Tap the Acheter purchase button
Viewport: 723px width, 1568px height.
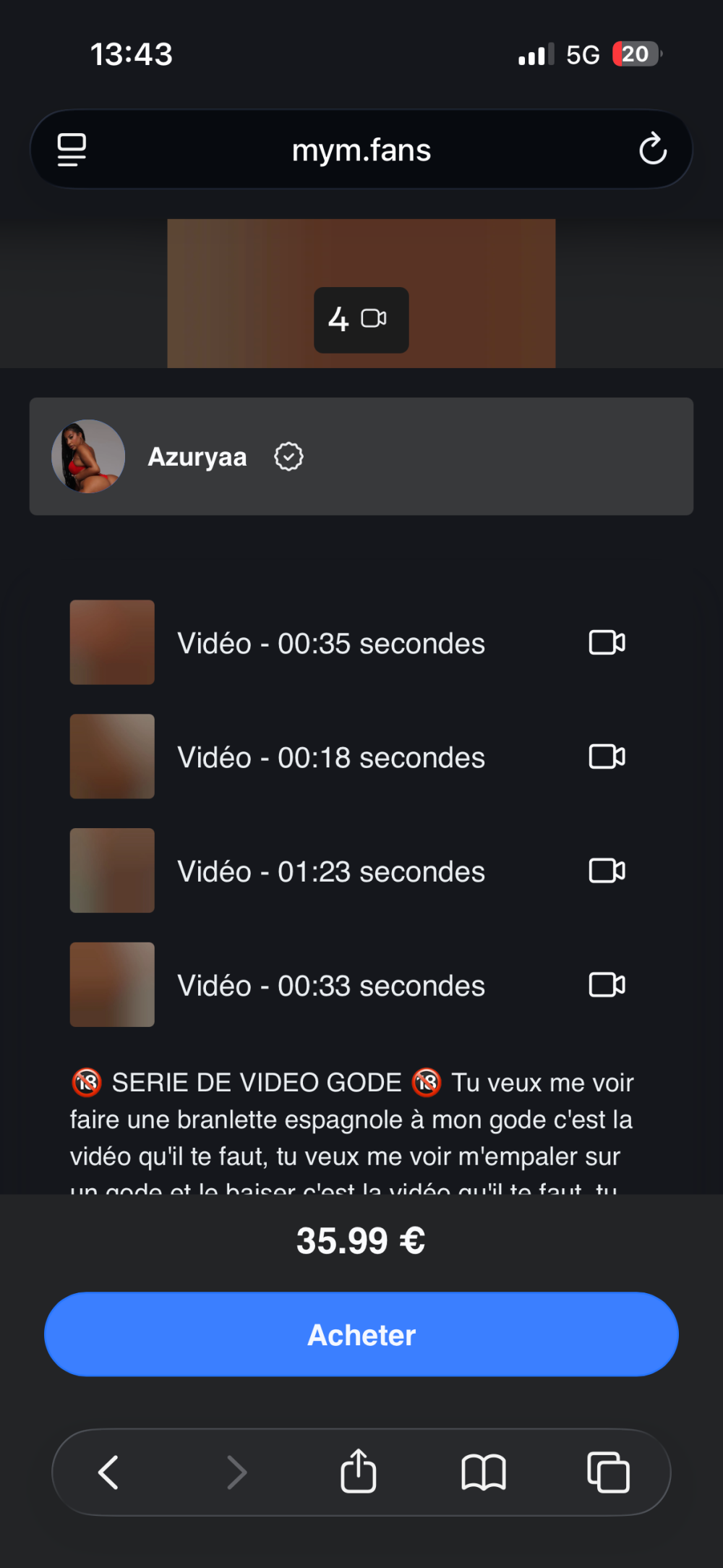coord(361,1334)
